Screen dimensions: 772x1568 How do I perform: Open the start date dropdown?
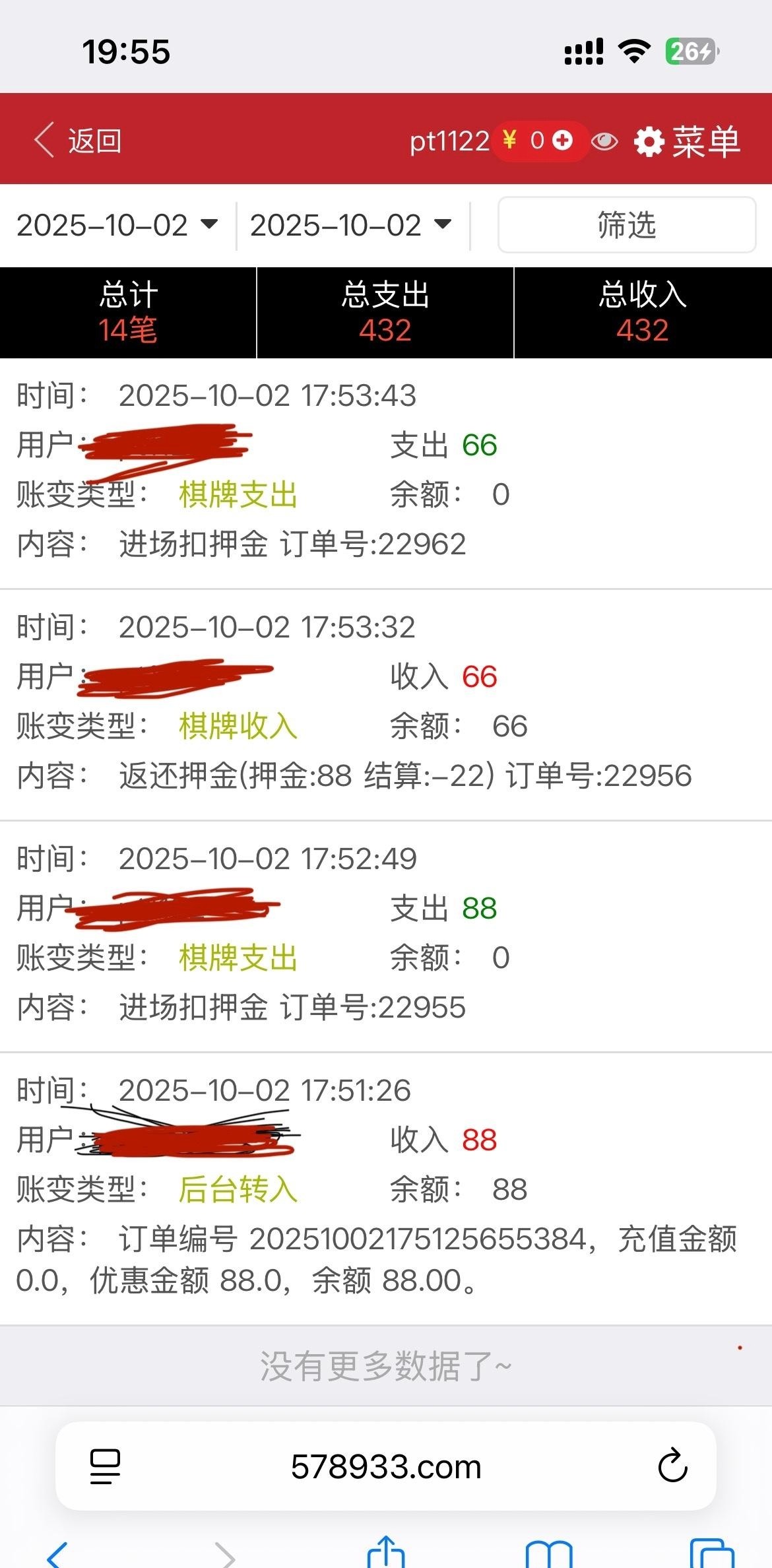tap(117, 226)
